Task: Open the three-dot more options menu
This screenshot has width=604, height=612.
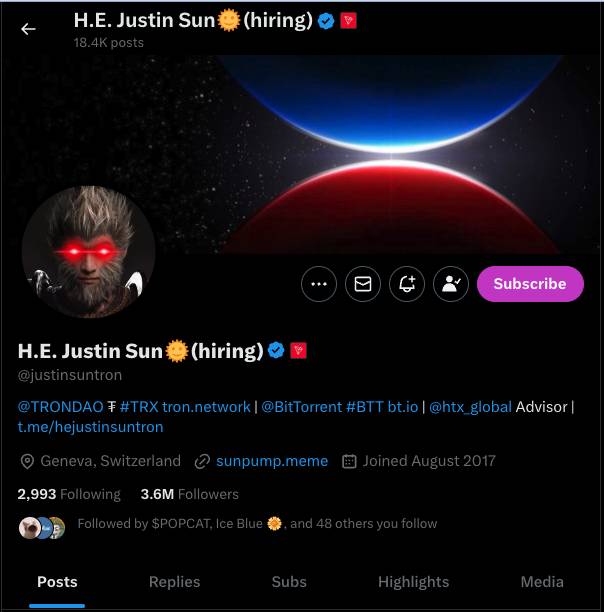Action: click(x=319, y=284)
